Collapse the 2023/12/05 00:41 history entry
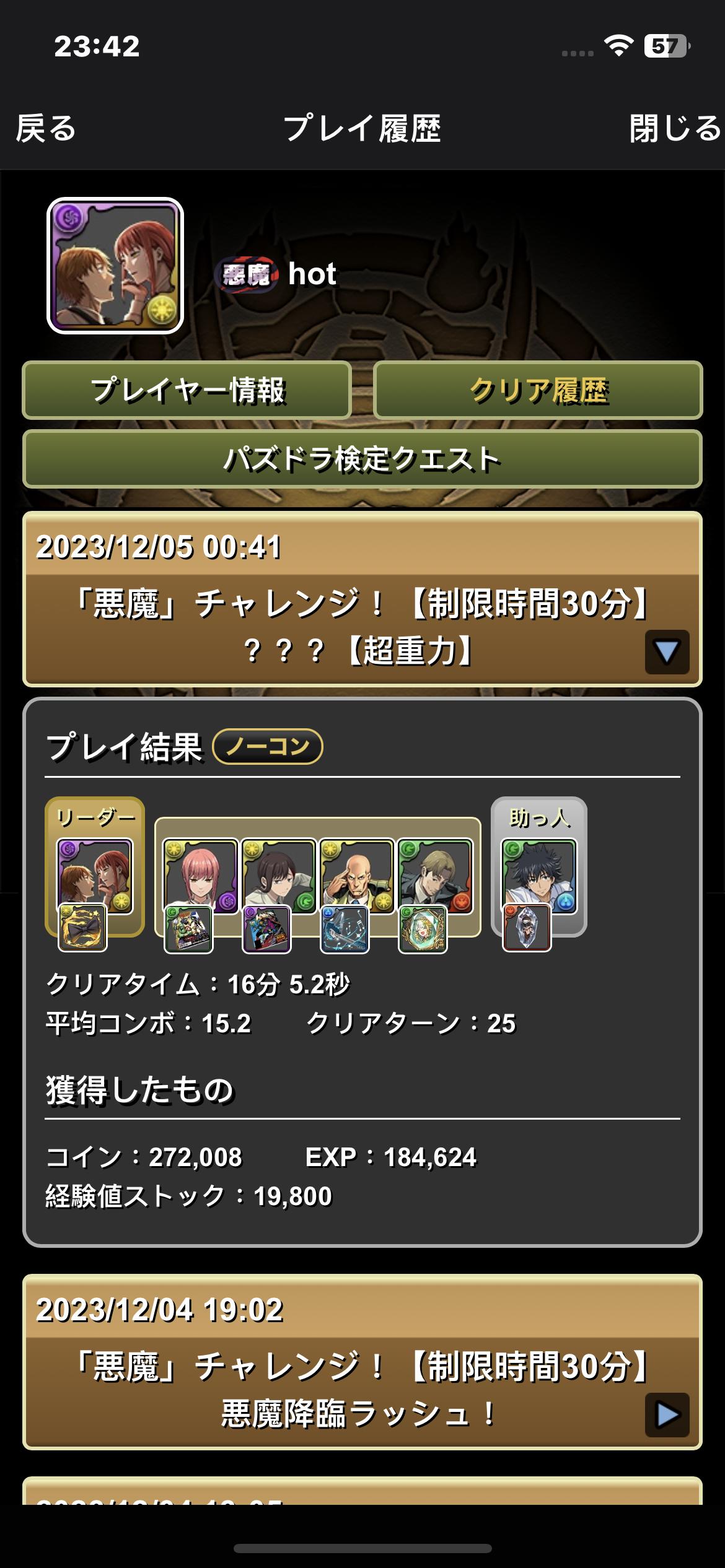Image resolution: width=725 pixels, height=1568 pixels. [667, 652]
